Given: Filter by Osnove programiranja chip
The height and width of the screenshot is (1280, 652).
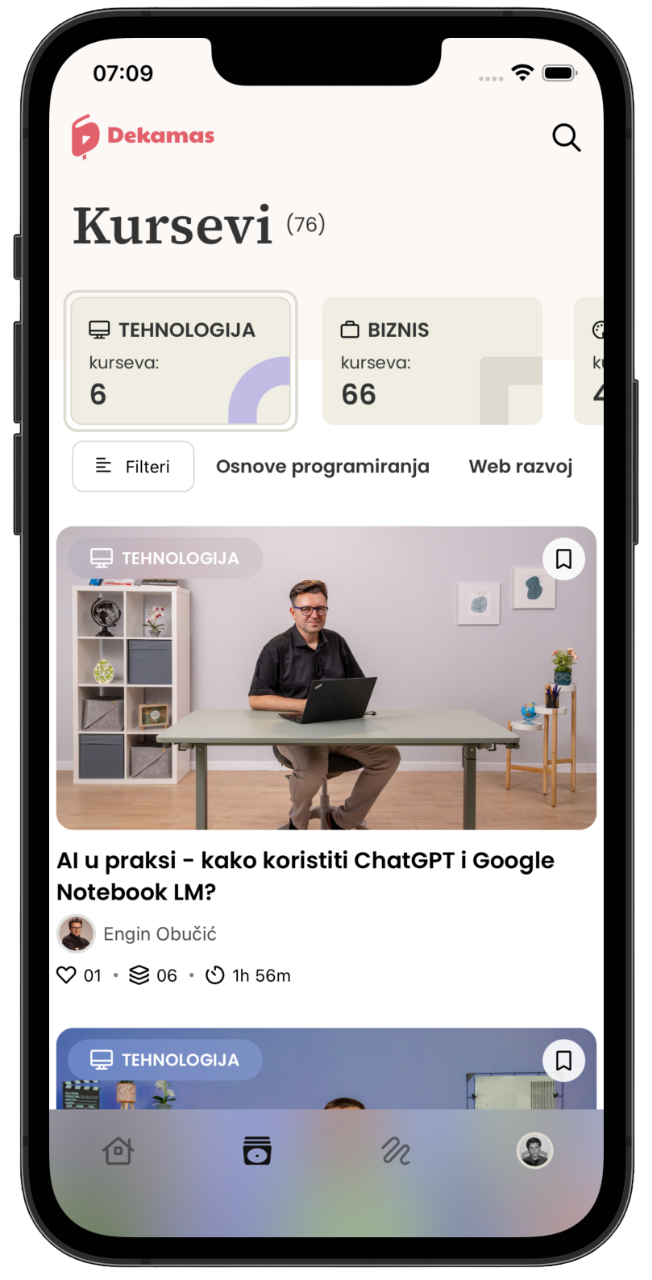Looking at the screenshot, I should (323, 466).
